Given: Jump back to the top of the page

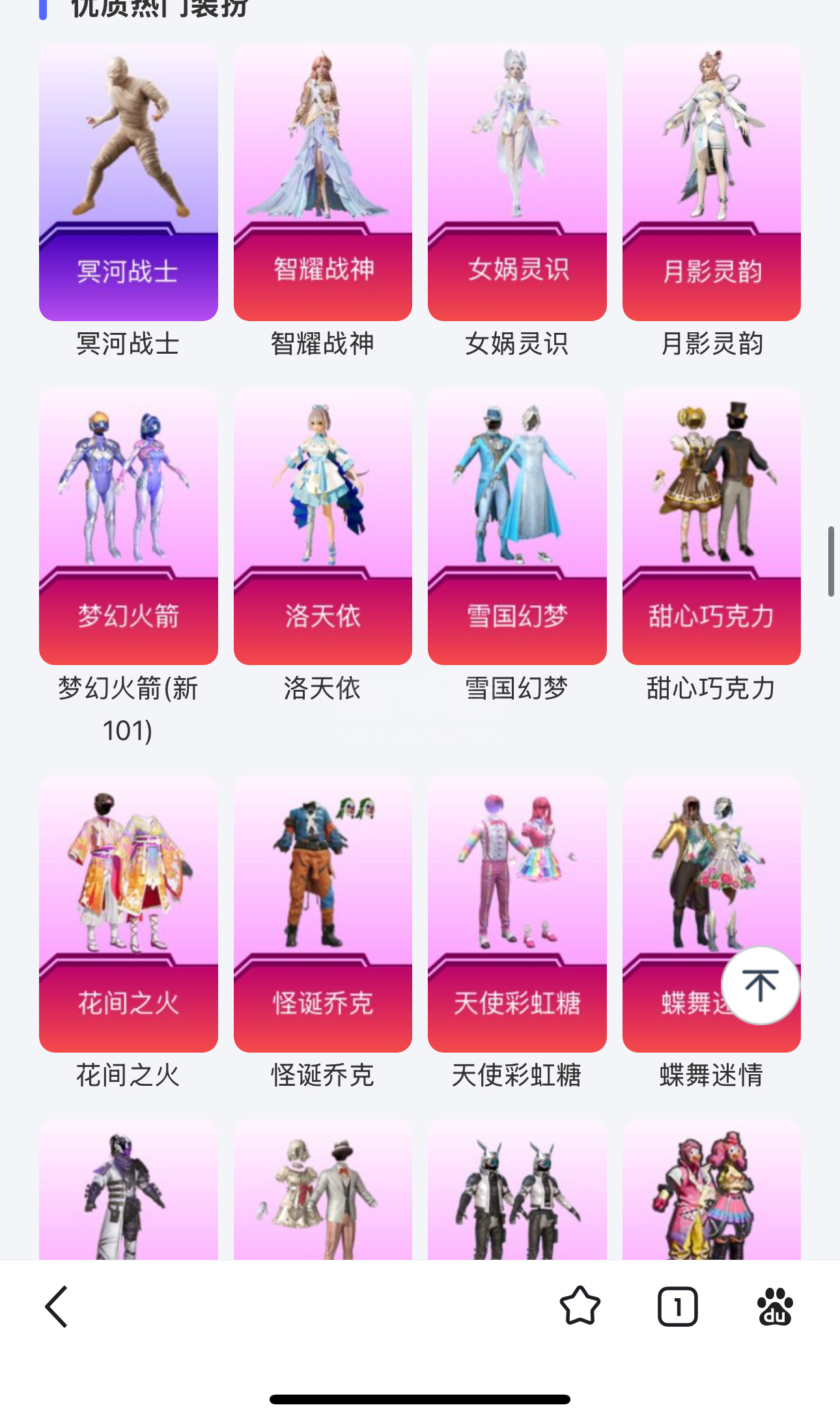Looking at the screenshot, I should pyautogui.click(x=760, y=985).
